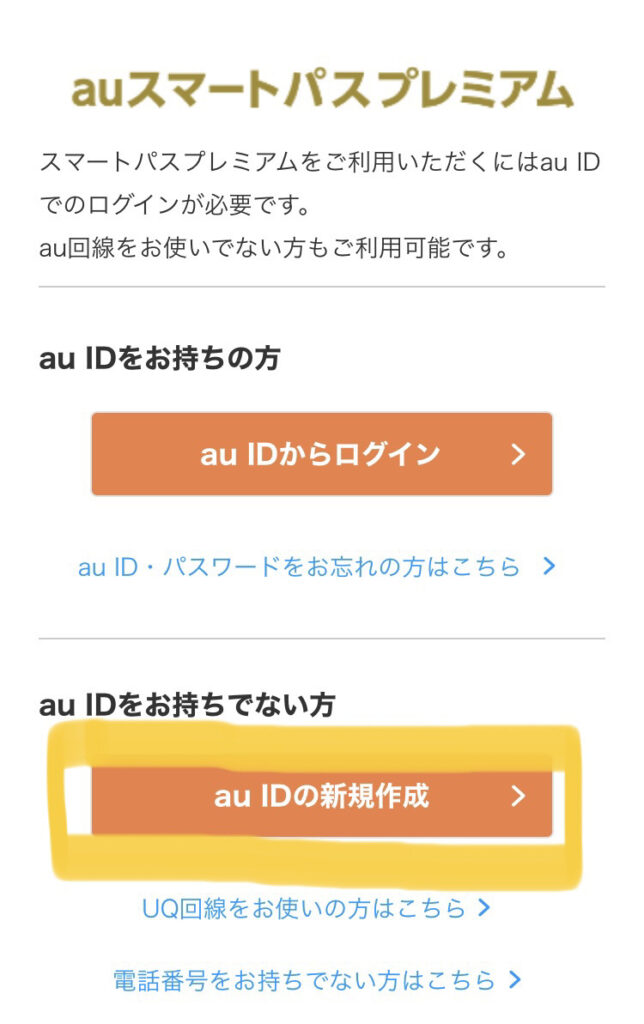Open 電話番号をお持ちでない方はこちら link
The image size is (644, 1024).
[x=316, y=978]
